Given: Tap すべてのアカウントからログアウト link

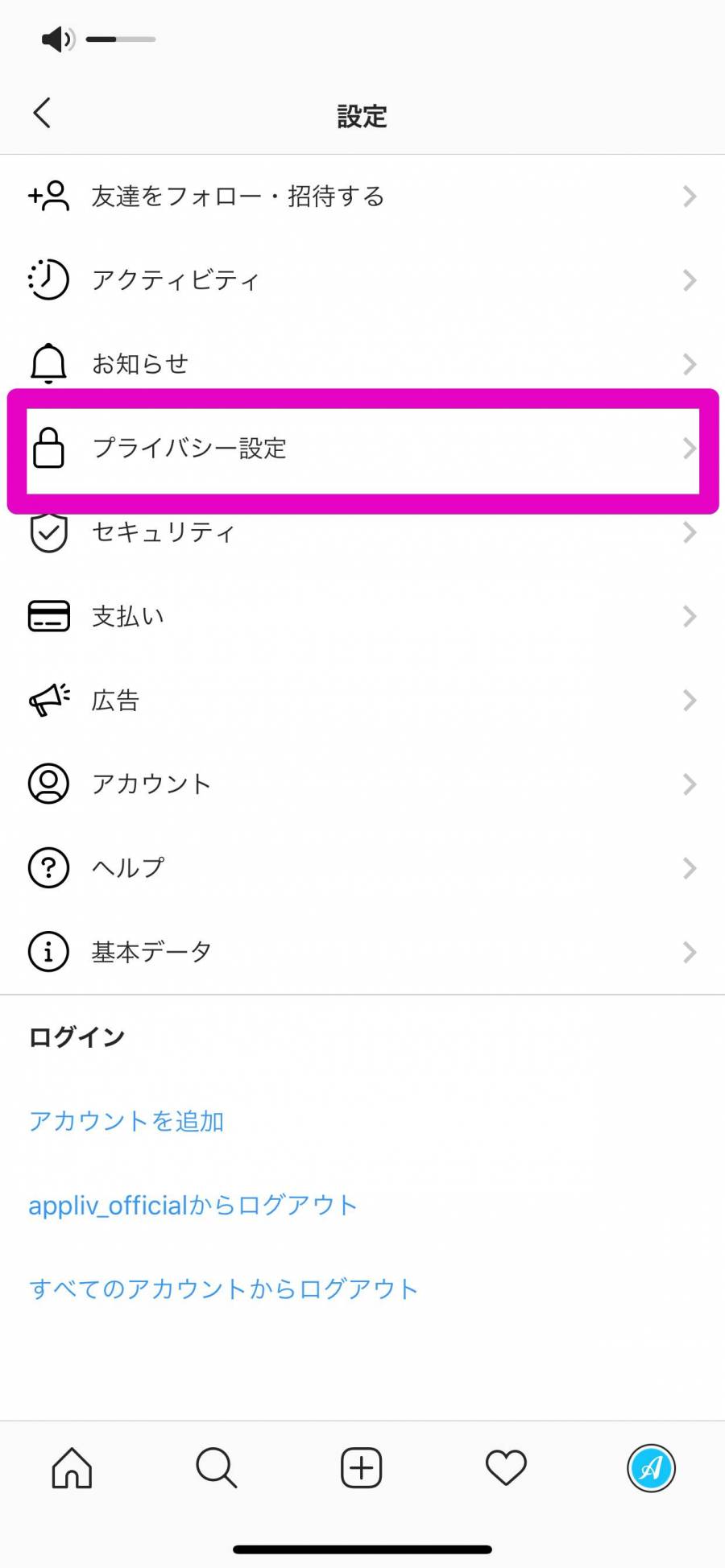Looking at the screenshot, I should (223, 1289).
